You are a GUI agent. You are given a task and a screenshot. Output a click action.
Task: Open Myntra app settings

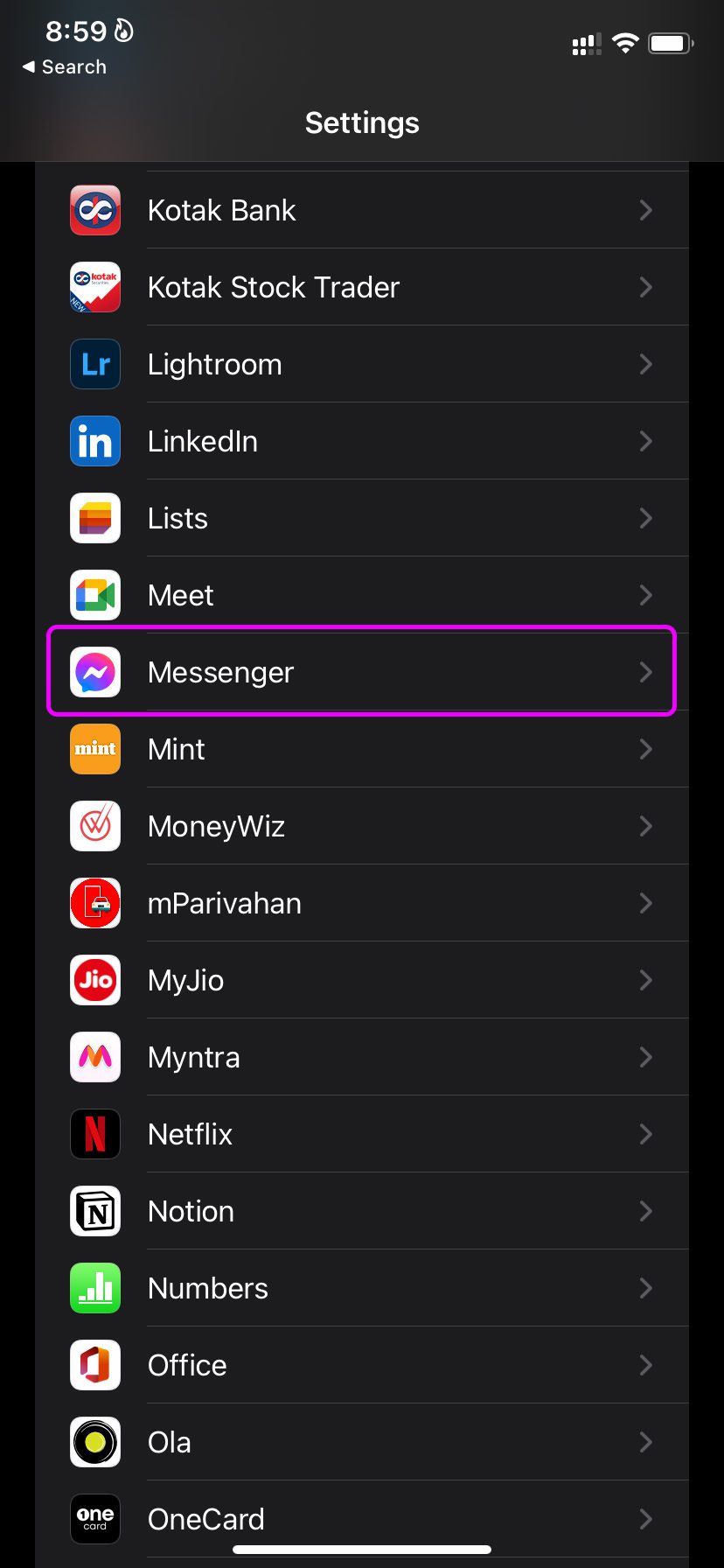[x=362, y=1057]
